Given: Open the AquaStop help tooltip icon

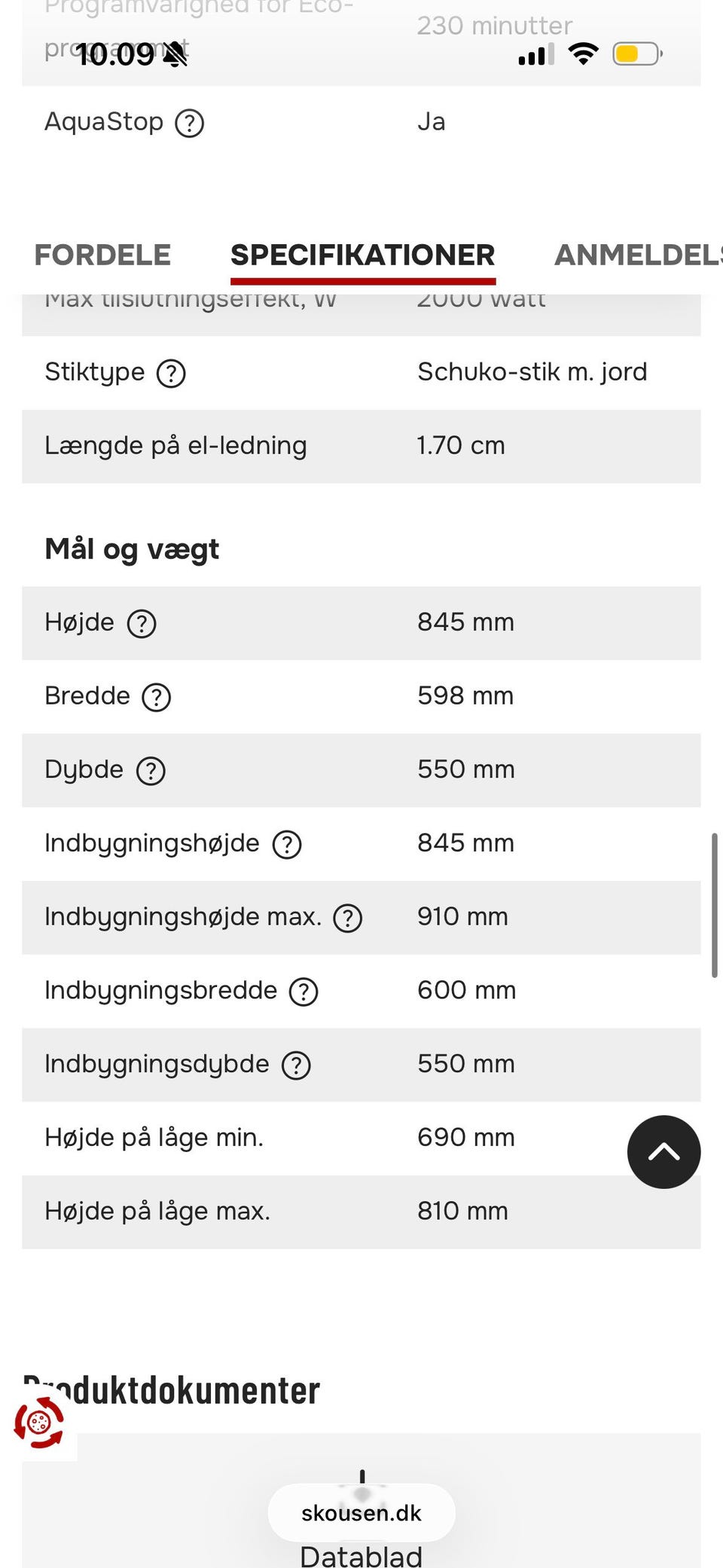Looking at the screenshot, I should pos(188,122).
